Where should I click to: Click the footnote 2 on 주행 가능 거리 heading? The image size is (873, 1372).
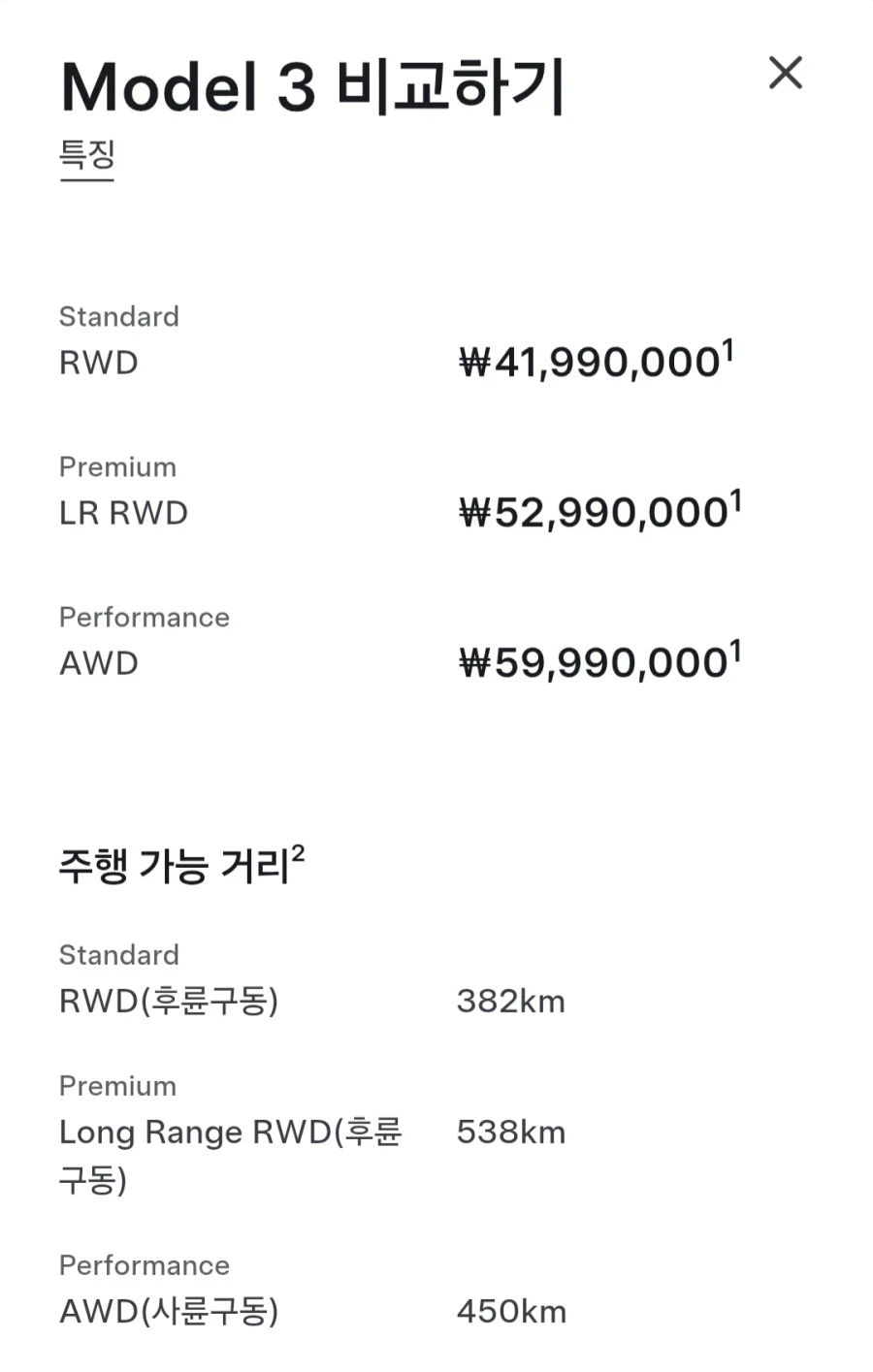click(x=299, y=850)
